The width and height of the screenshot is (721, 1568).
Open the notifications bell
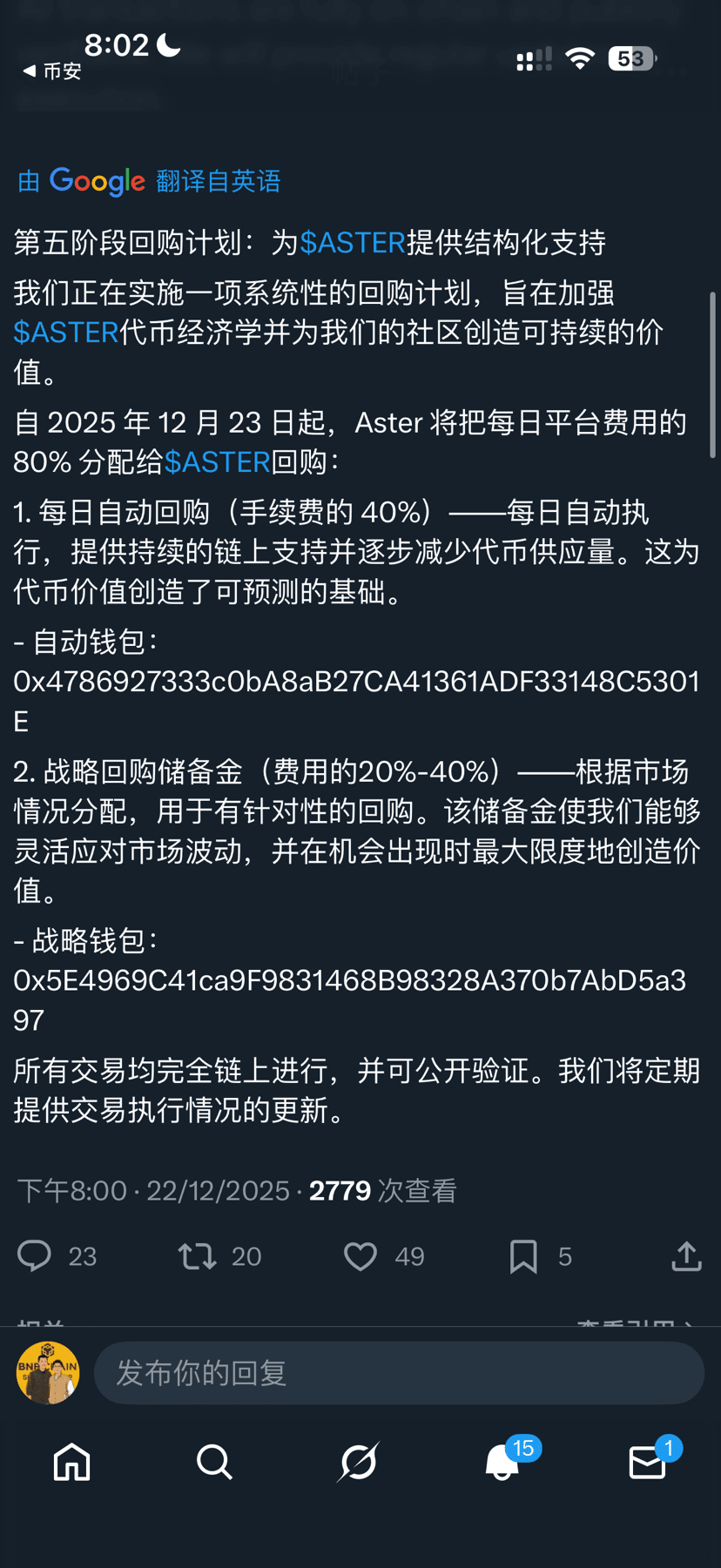pos(502,1463)
